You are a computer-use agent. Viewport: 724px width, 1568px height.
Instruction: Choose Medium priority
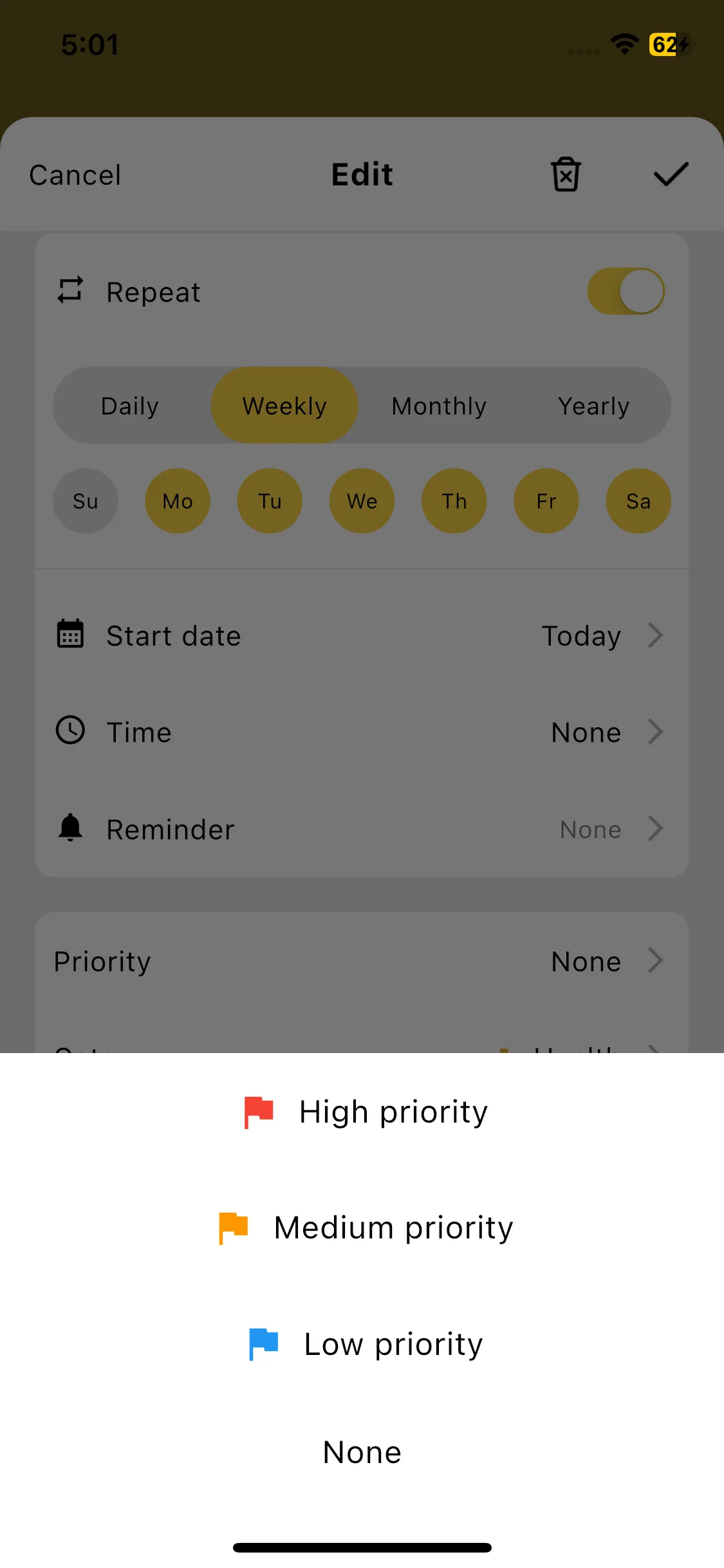click(x=364, y=1228)
